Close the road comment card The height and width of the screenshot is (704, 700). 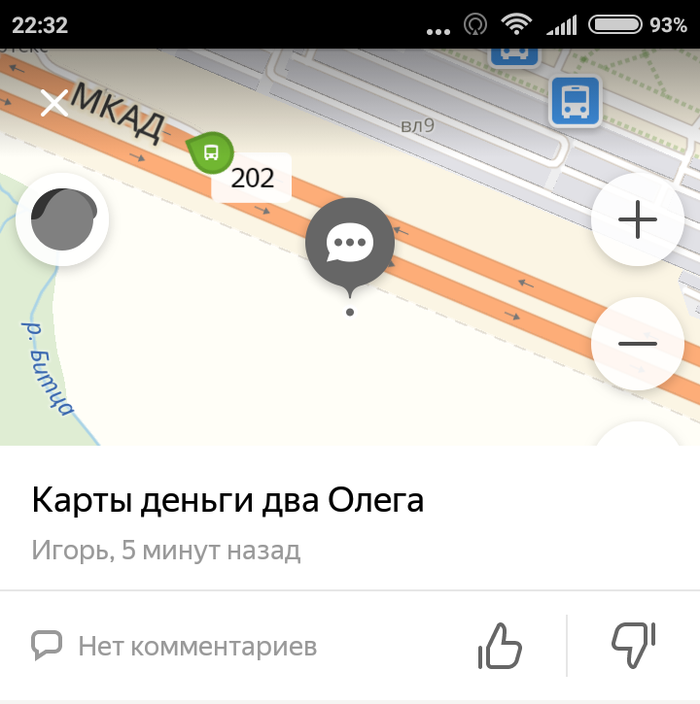[x=54, y=102]
